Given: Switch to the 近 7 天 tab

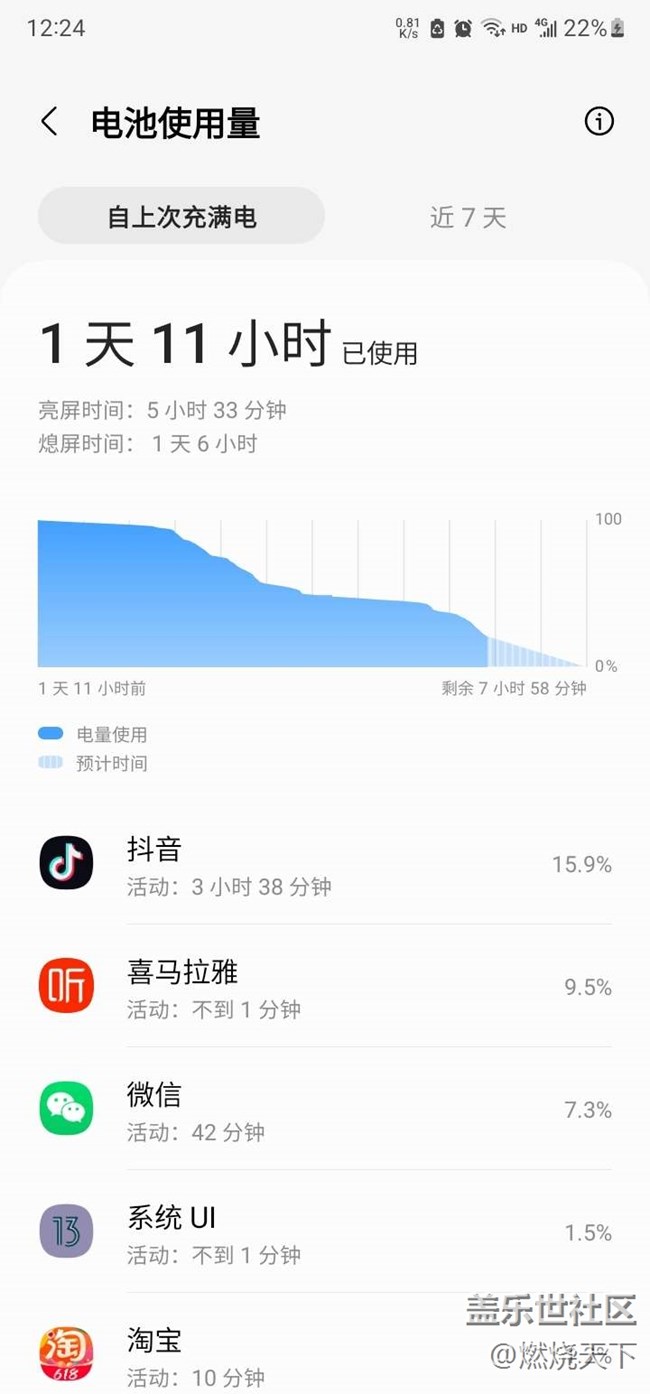Looking at the screenshot, I should (468, 217).
